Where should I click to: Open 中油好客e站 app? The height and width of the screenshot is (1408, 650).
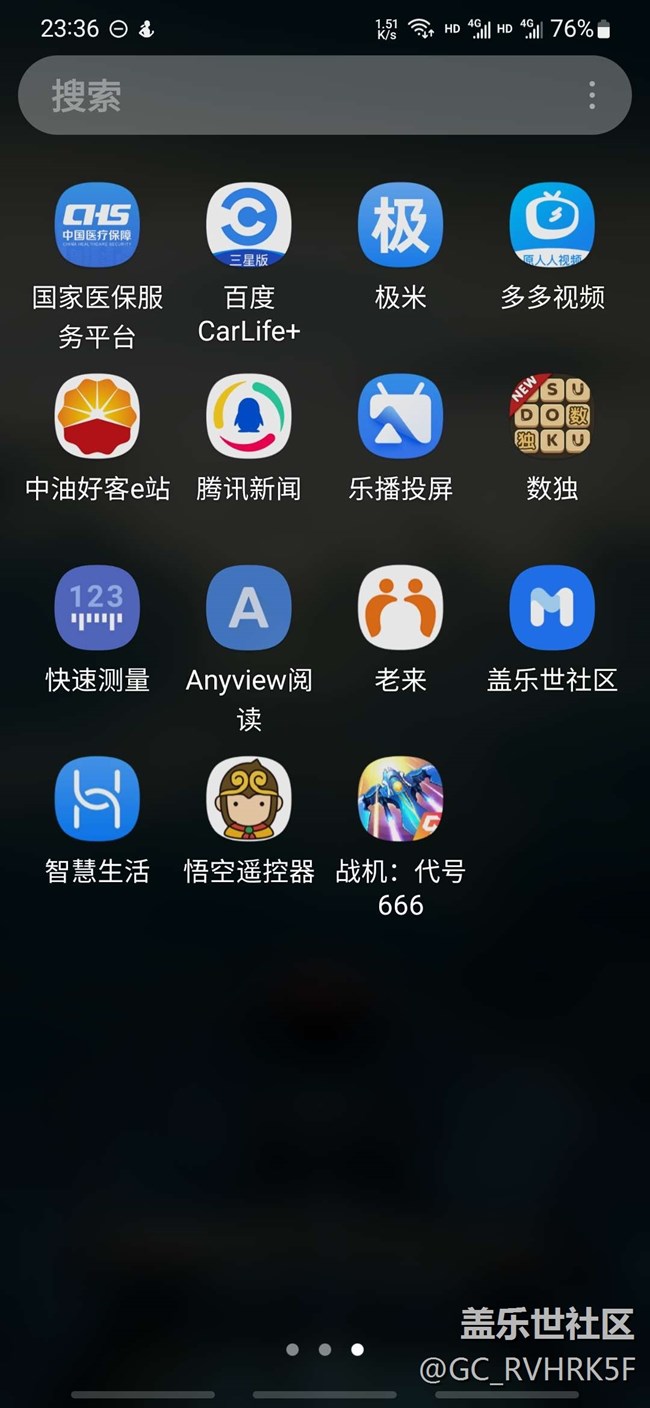97,417
